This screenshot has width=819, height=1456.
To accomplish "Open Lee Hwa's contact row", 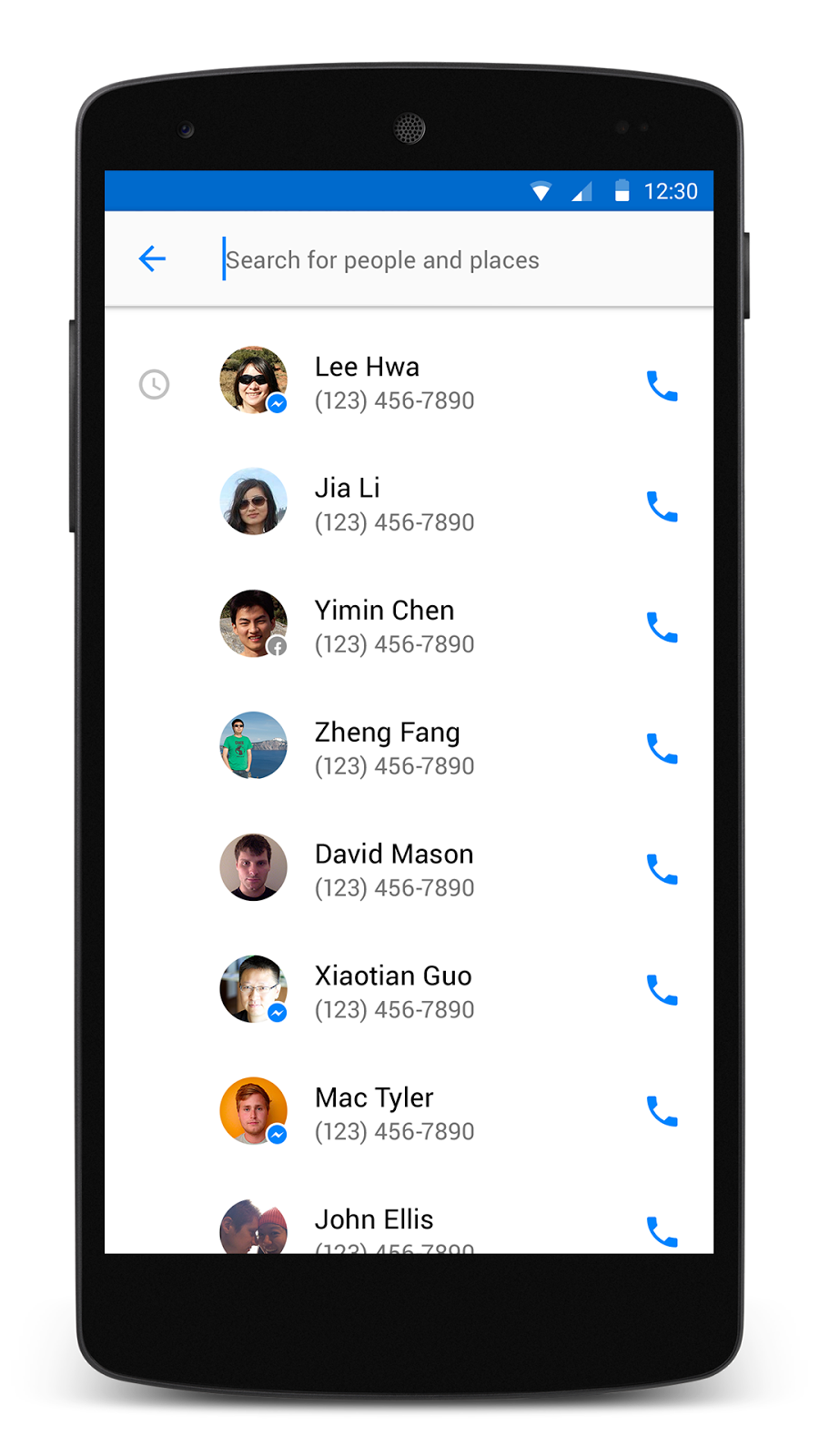I will [x=393, y=382].
